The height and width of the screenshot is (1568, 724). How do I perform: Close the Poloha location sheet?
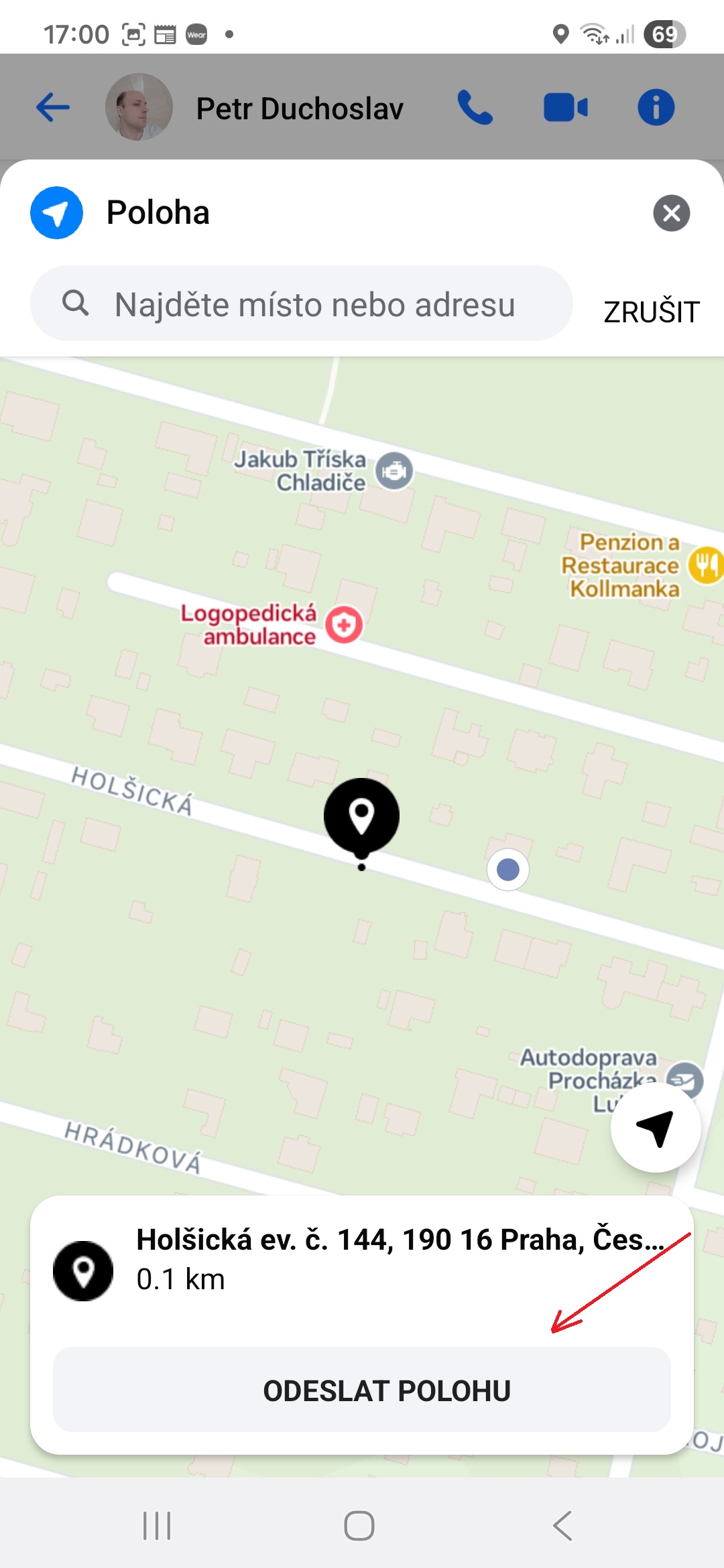671,213
